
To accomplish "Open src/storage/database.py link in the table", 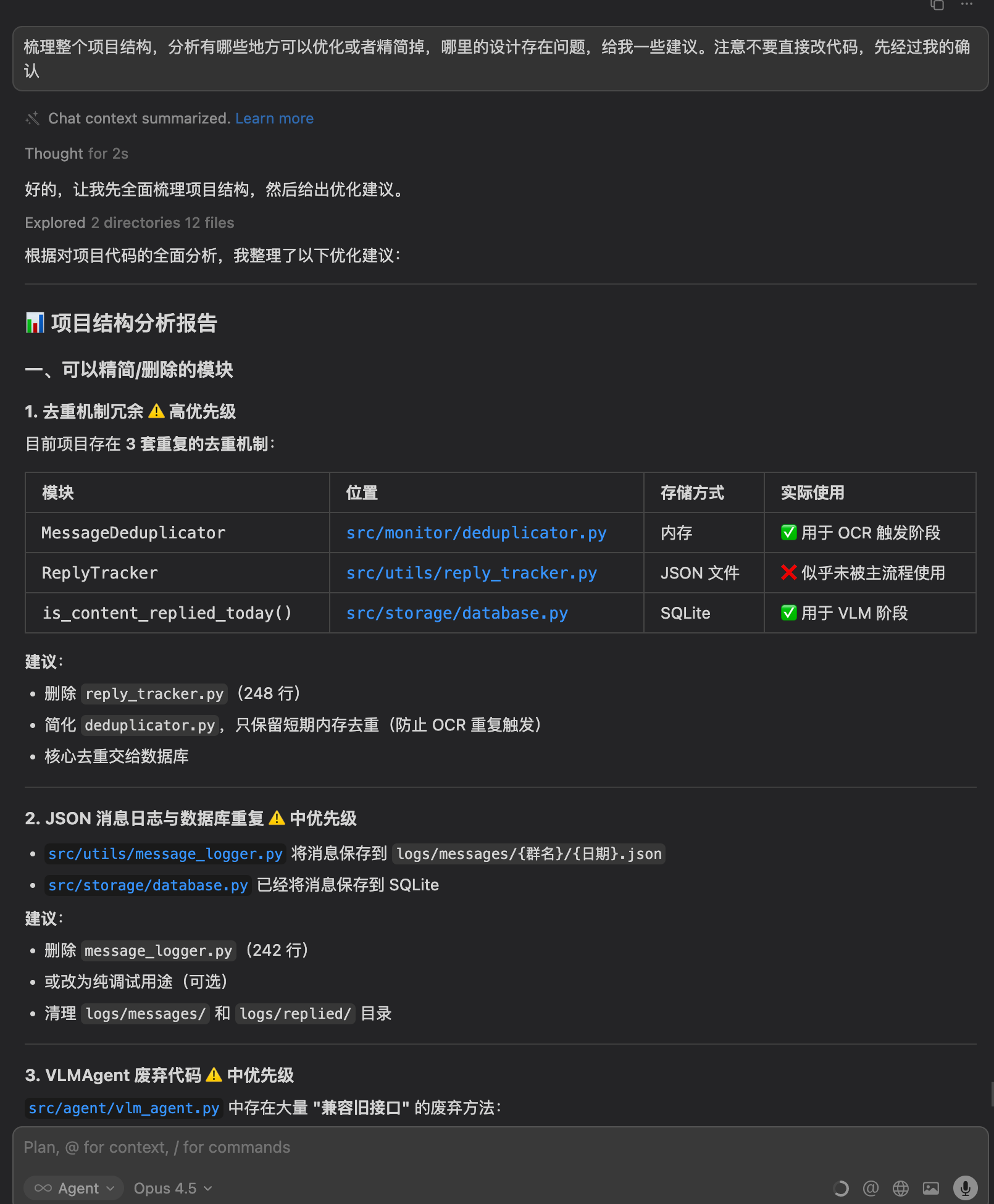I will coord(457,613).
